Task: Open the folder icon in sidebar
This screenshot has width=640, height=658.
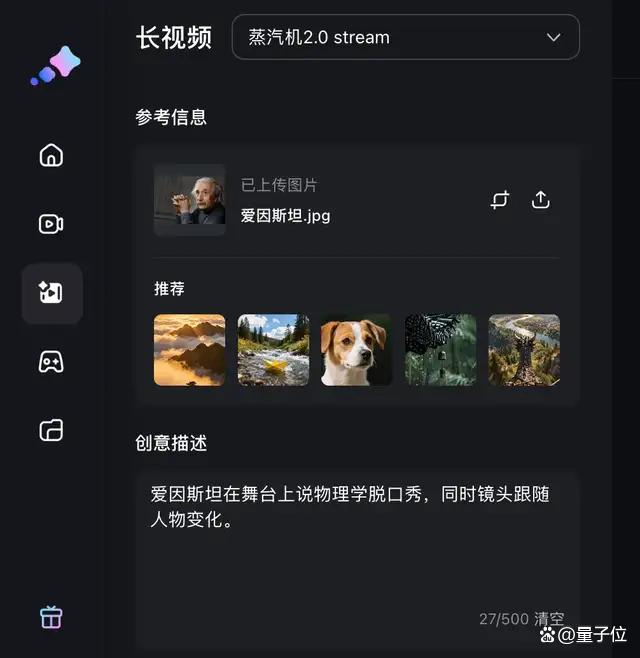Action: (x=51, y=430)
